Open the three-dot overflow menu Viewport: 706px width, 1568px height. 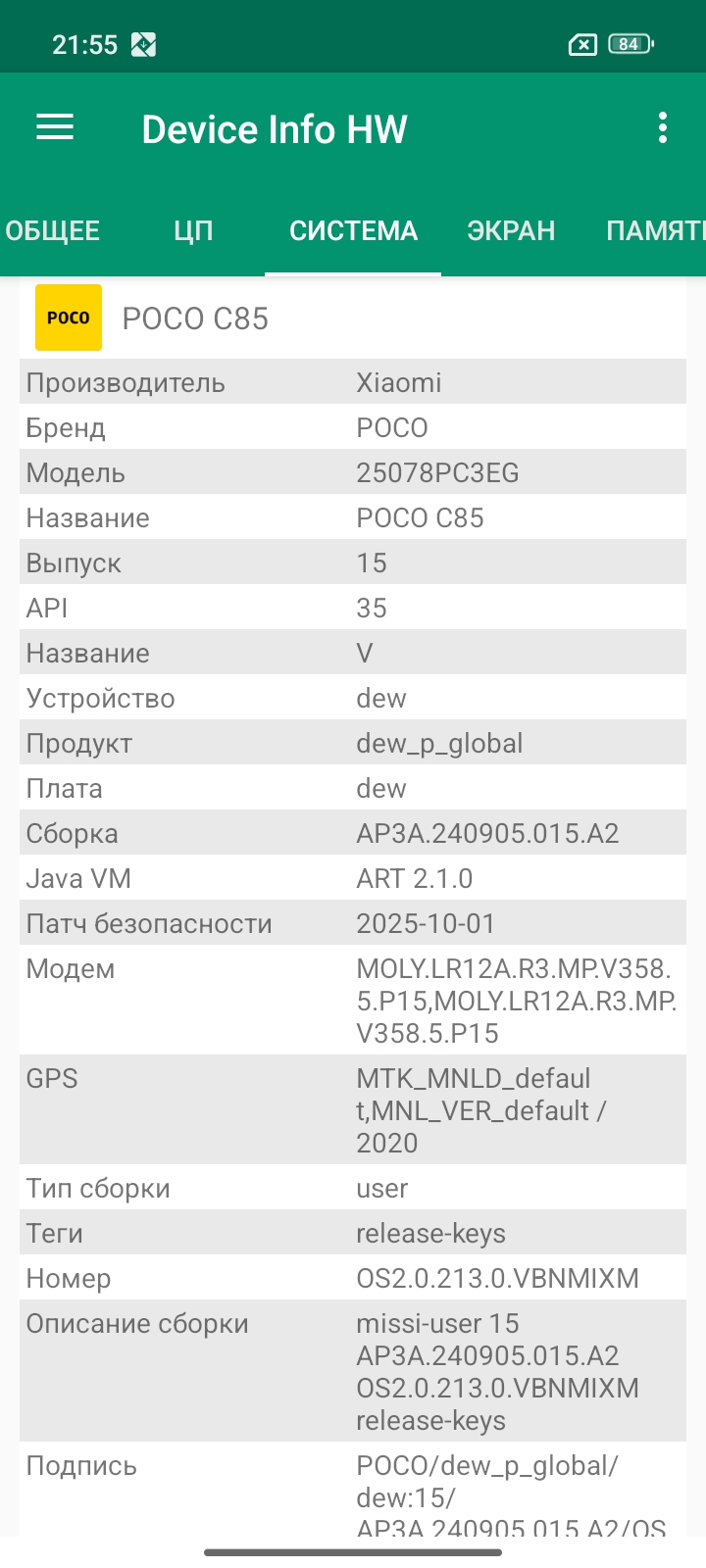click(x=663, y=127)
